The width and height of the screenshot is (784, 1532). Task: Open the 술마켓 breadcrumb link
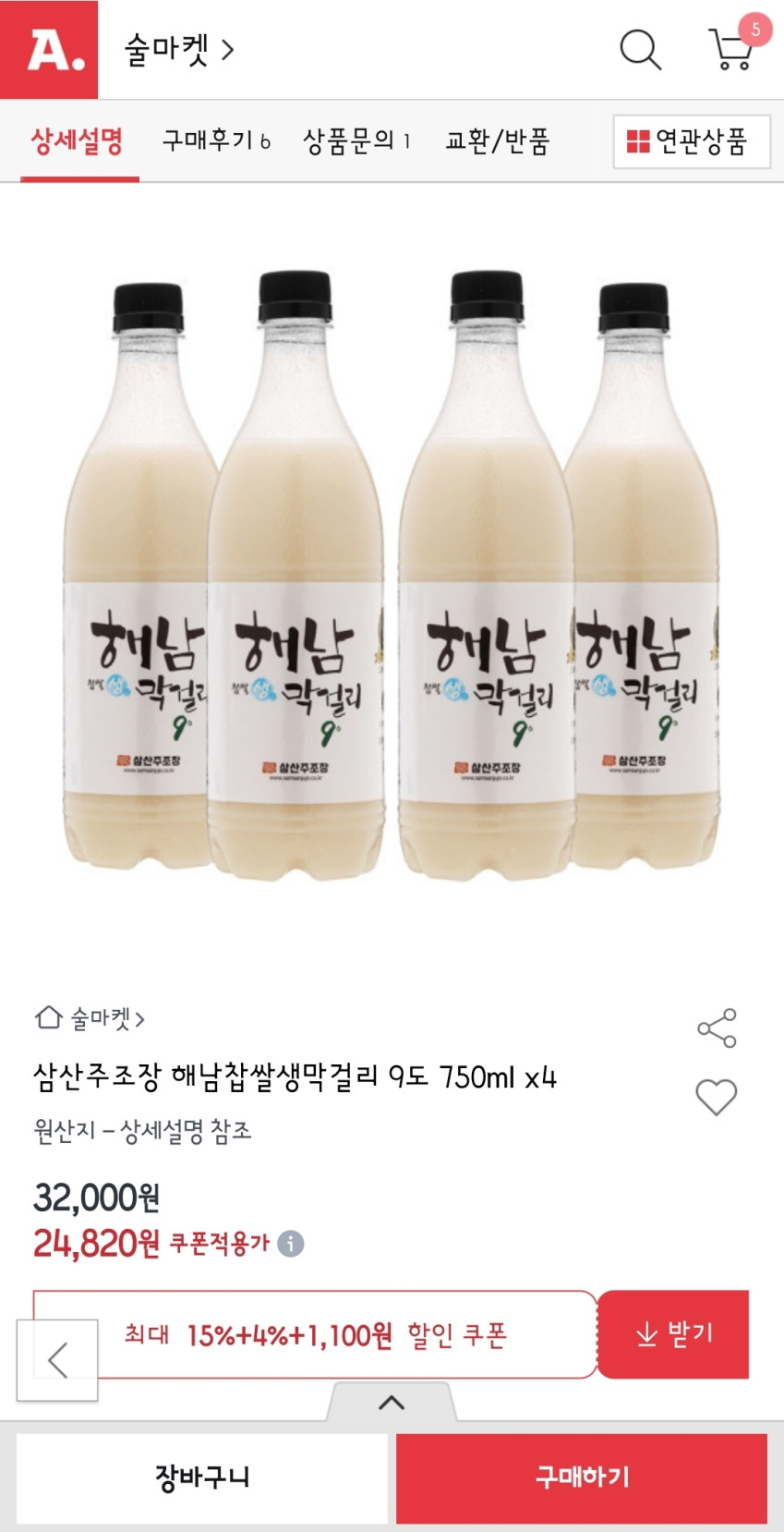click(90, 1019)
